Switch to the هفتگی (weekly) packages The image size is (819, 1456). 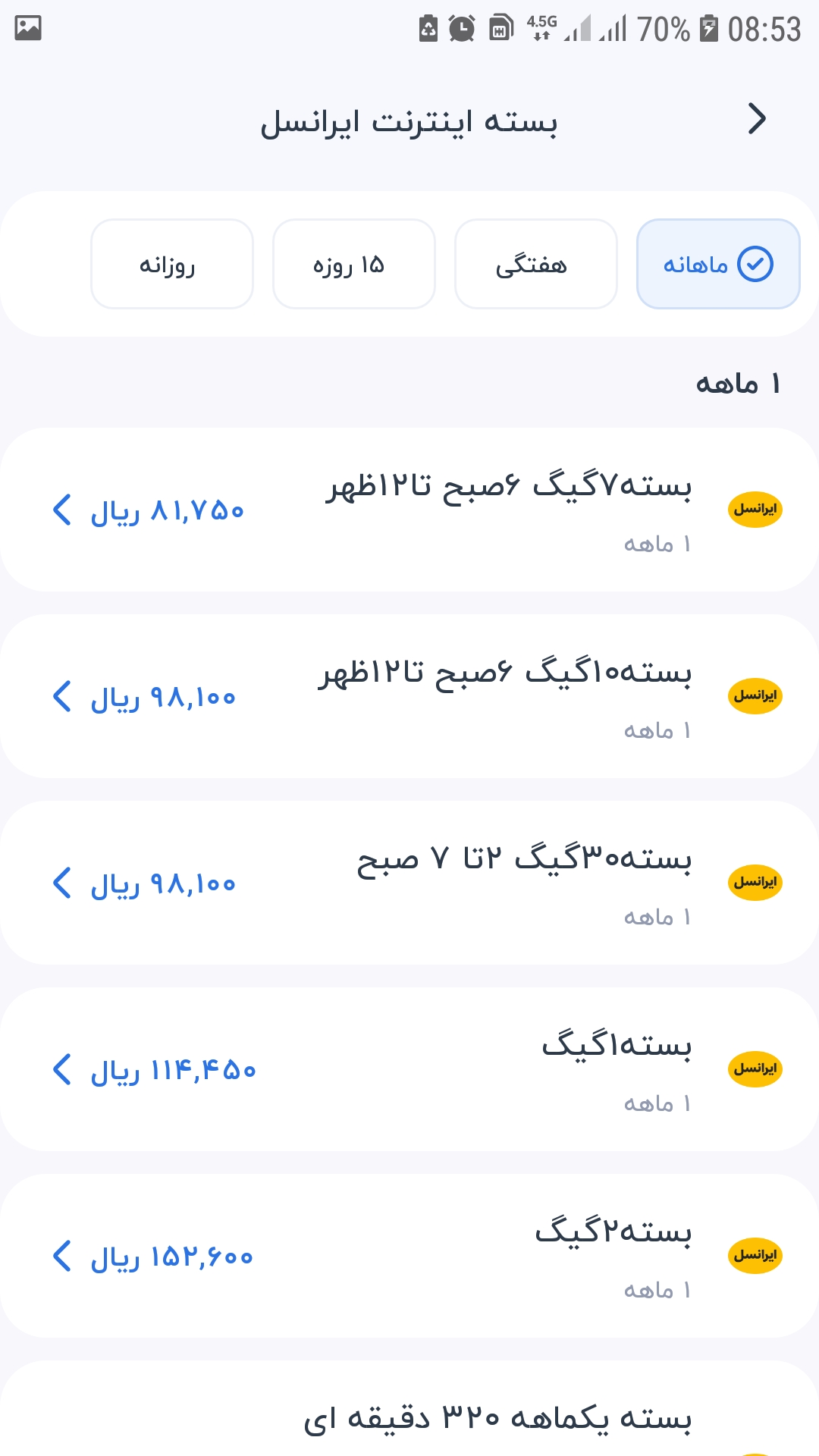pyautogui.click(x=535, y=264)
